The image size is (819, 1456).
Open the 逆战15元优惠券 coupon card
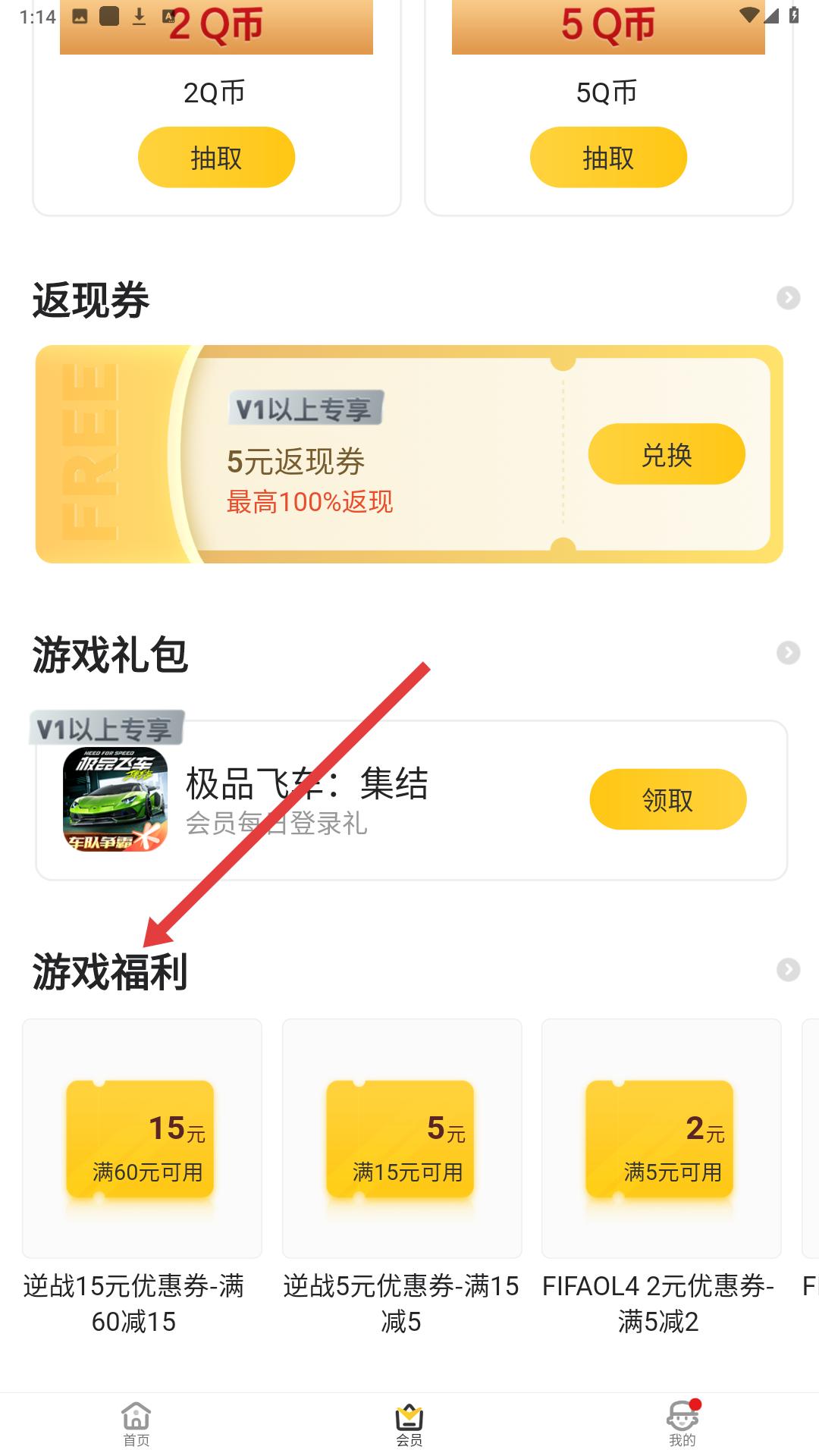(142, 1137)
